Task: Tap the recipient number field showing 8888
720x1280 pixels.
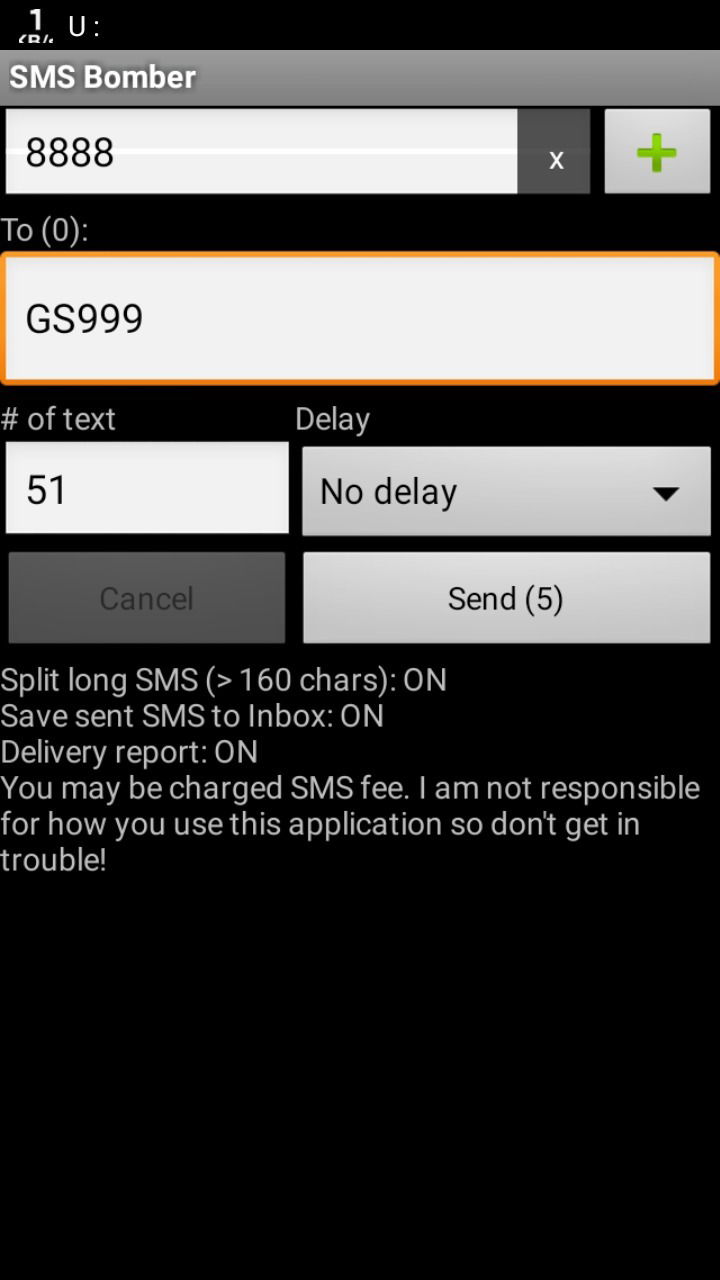Action: [x=262, y=152]
